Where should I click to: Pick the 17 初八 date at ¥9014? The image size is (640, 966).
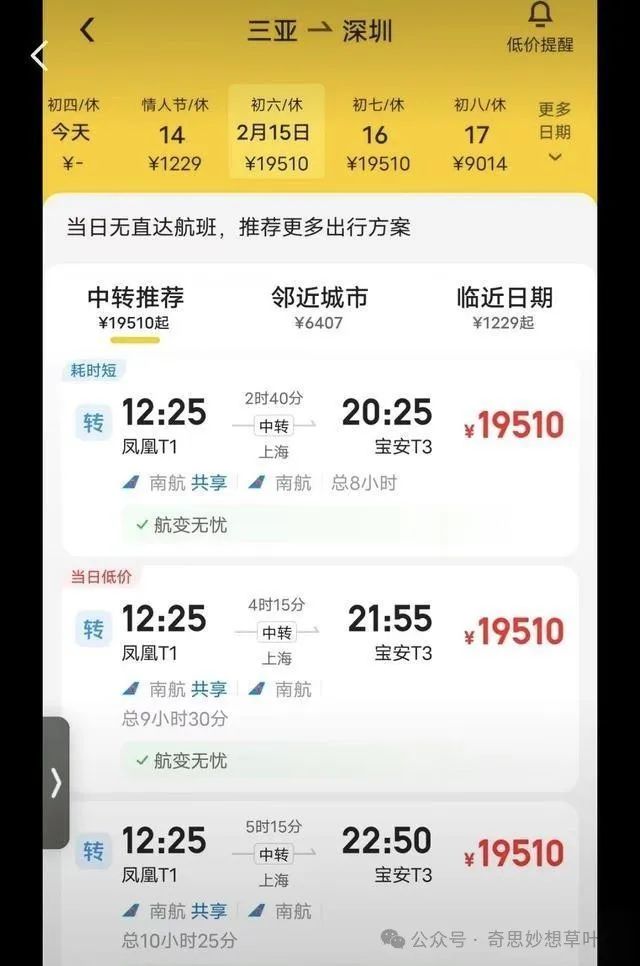click(480, 134)
